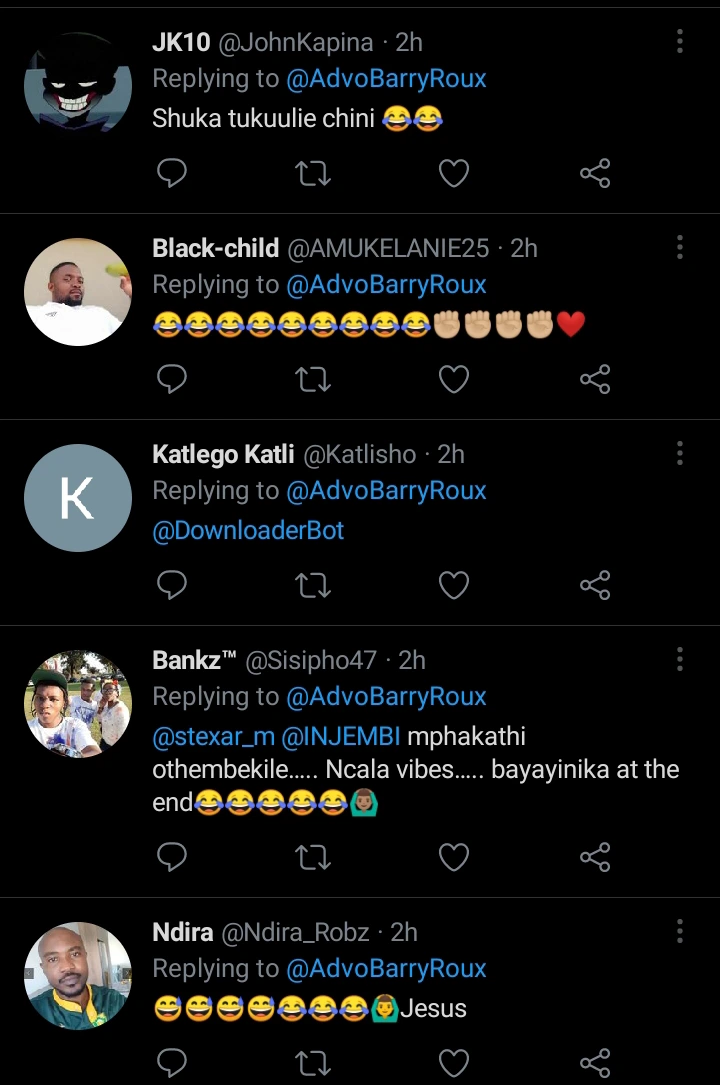Viewport: 720px width, 1085px height.
Task: Share JK10's tweet
Action: pyautogui.click(x=595, y=174)
